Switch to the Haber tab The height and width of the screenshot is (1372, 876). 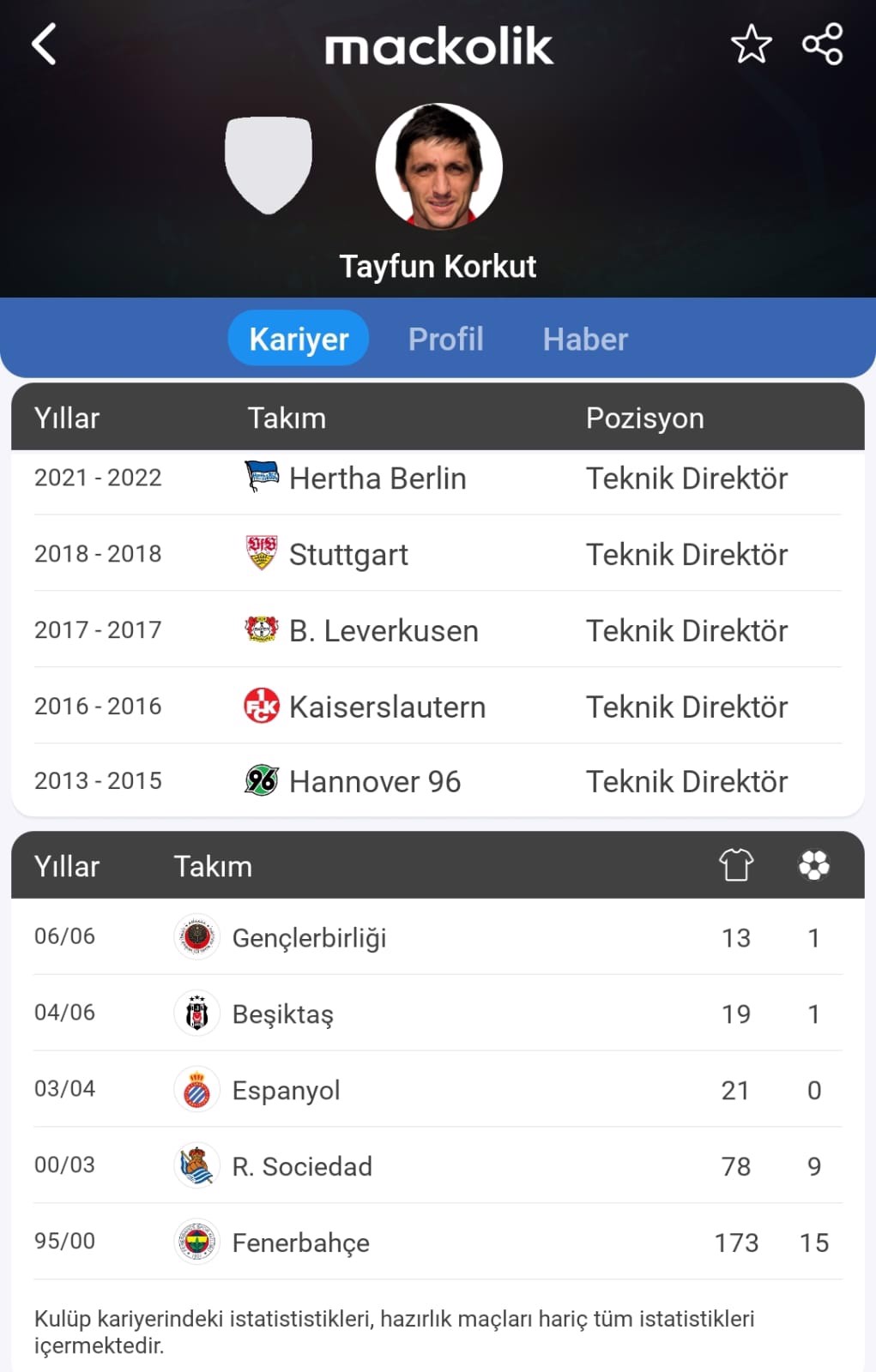[585, 339]
